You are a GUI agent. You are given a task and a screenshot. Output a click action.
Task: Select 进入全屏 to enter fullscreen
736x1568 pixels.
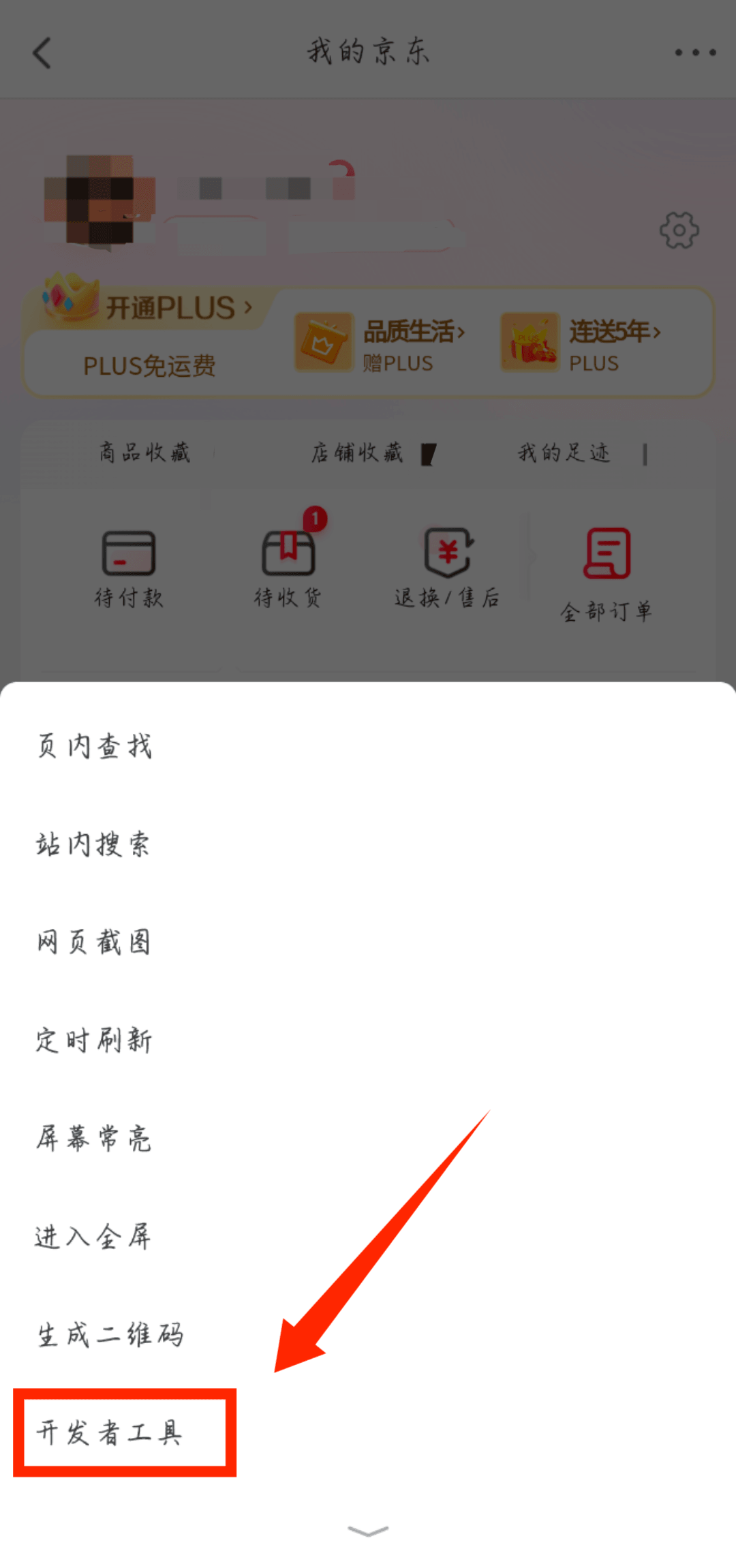(93, 1236)
